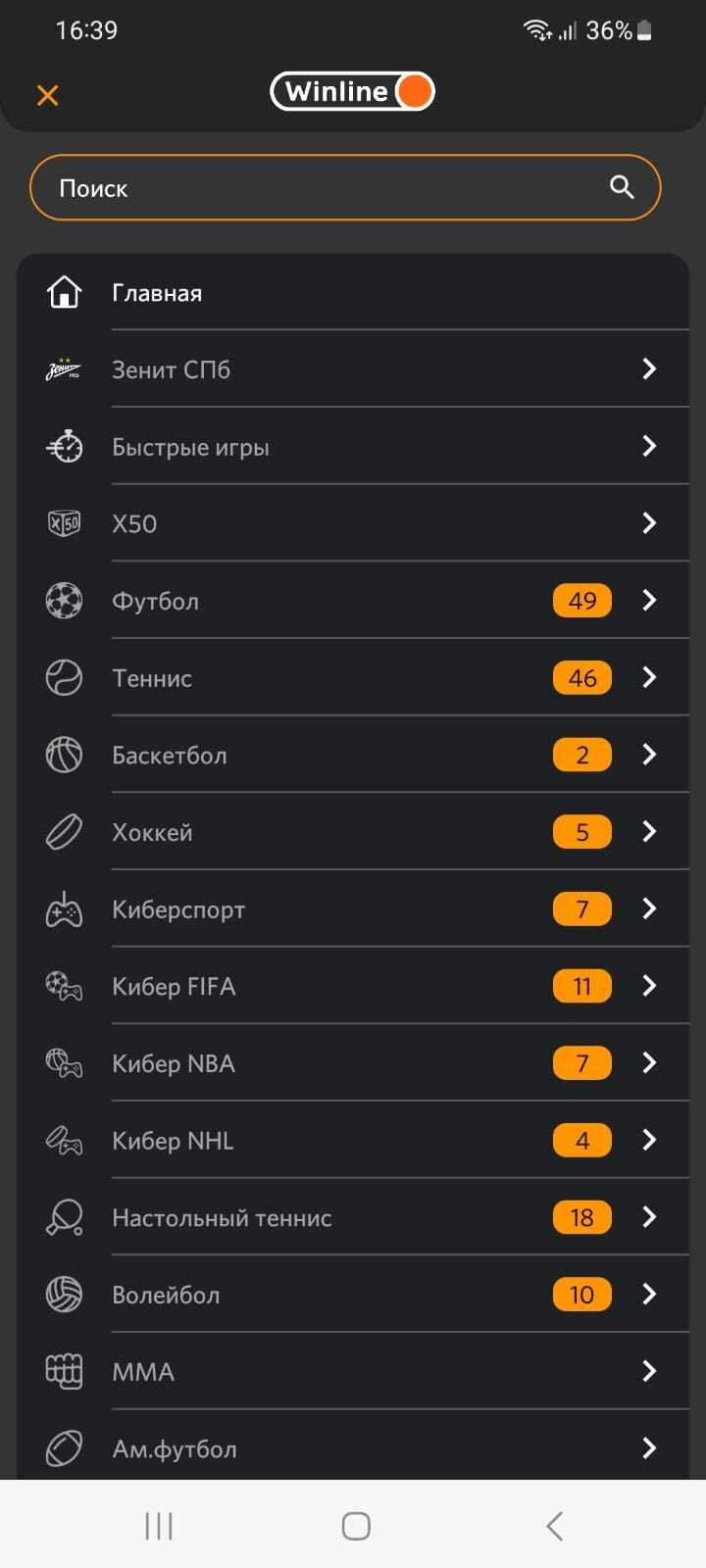Open the Хоккей section

(x=353, y=832)
